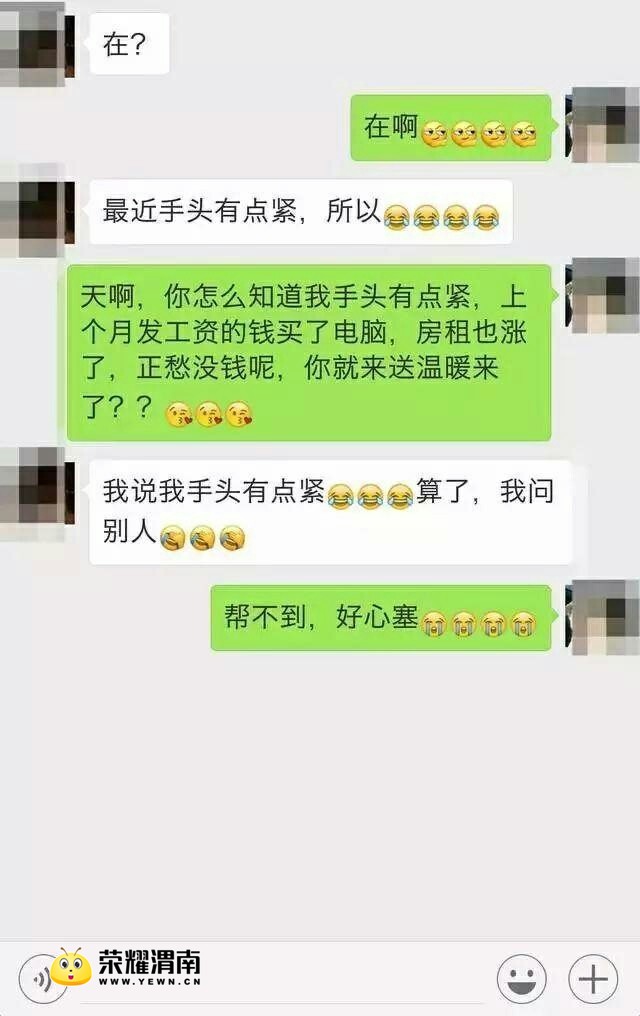The image size is (640, 1016).
Task: Open the emoji sticker panel
Action: [x=521, y=978]
